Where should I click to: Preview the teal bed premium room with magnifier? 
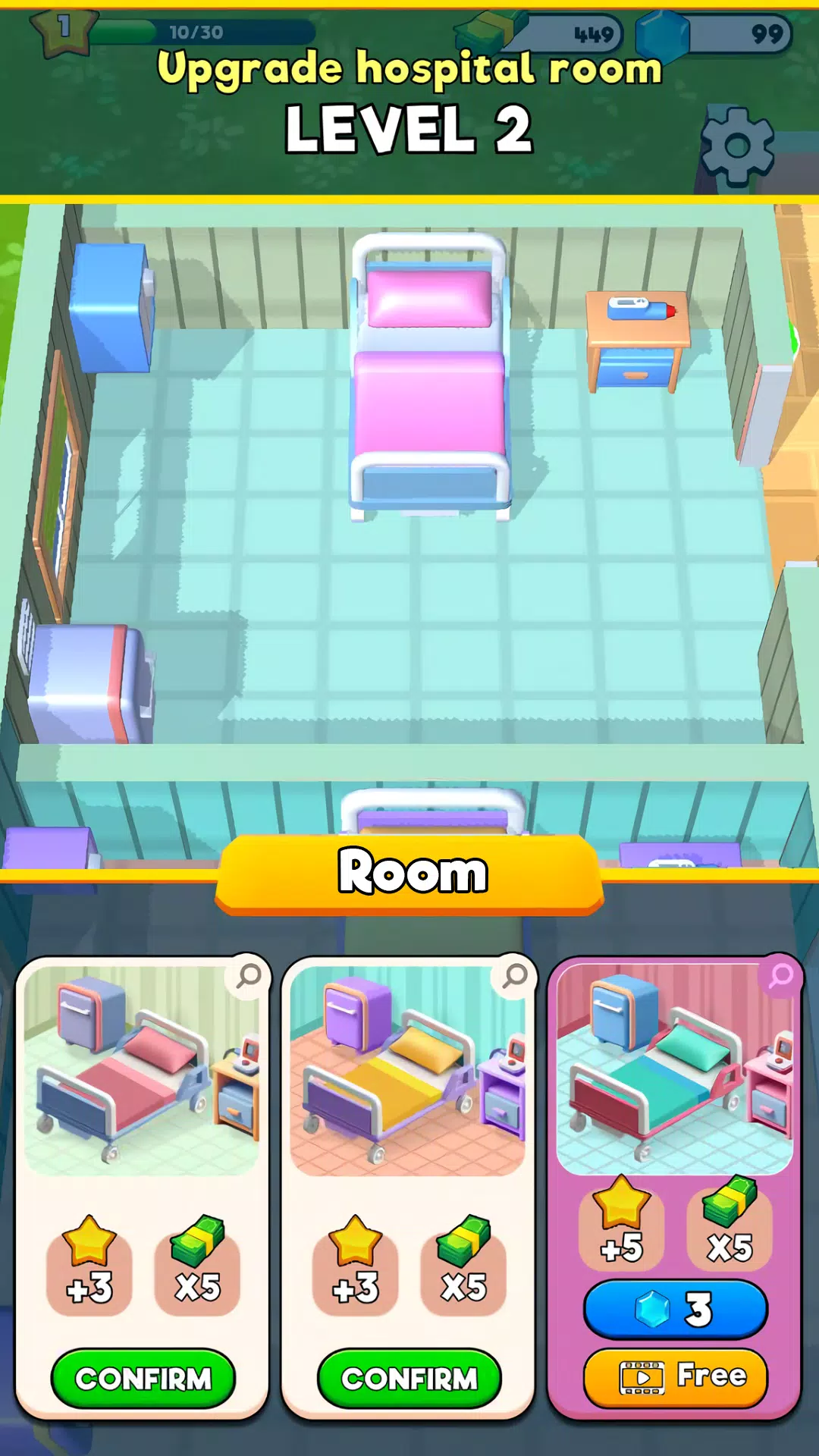(780, 976)
